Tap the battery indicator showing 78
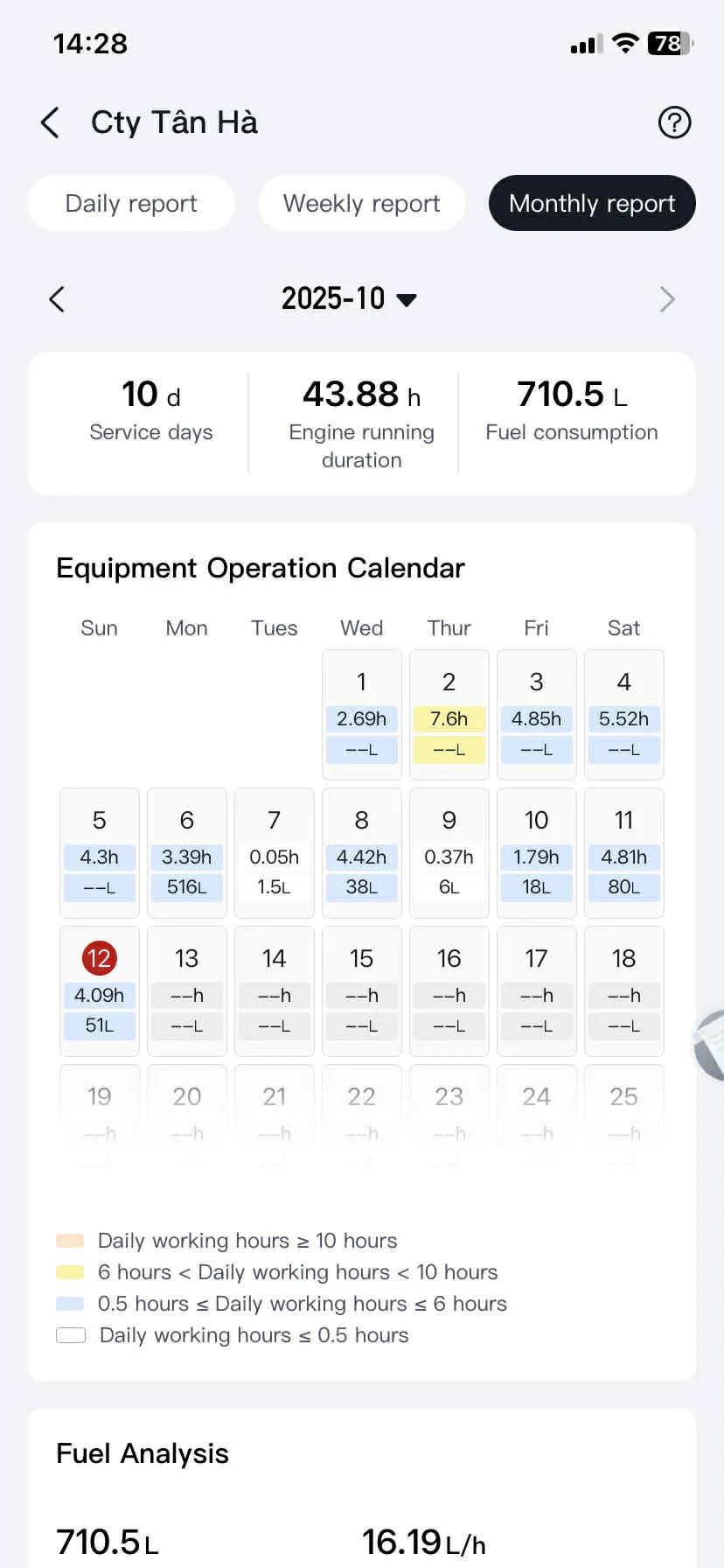This screenshot has width=724, height=1568. coord(670,41)
